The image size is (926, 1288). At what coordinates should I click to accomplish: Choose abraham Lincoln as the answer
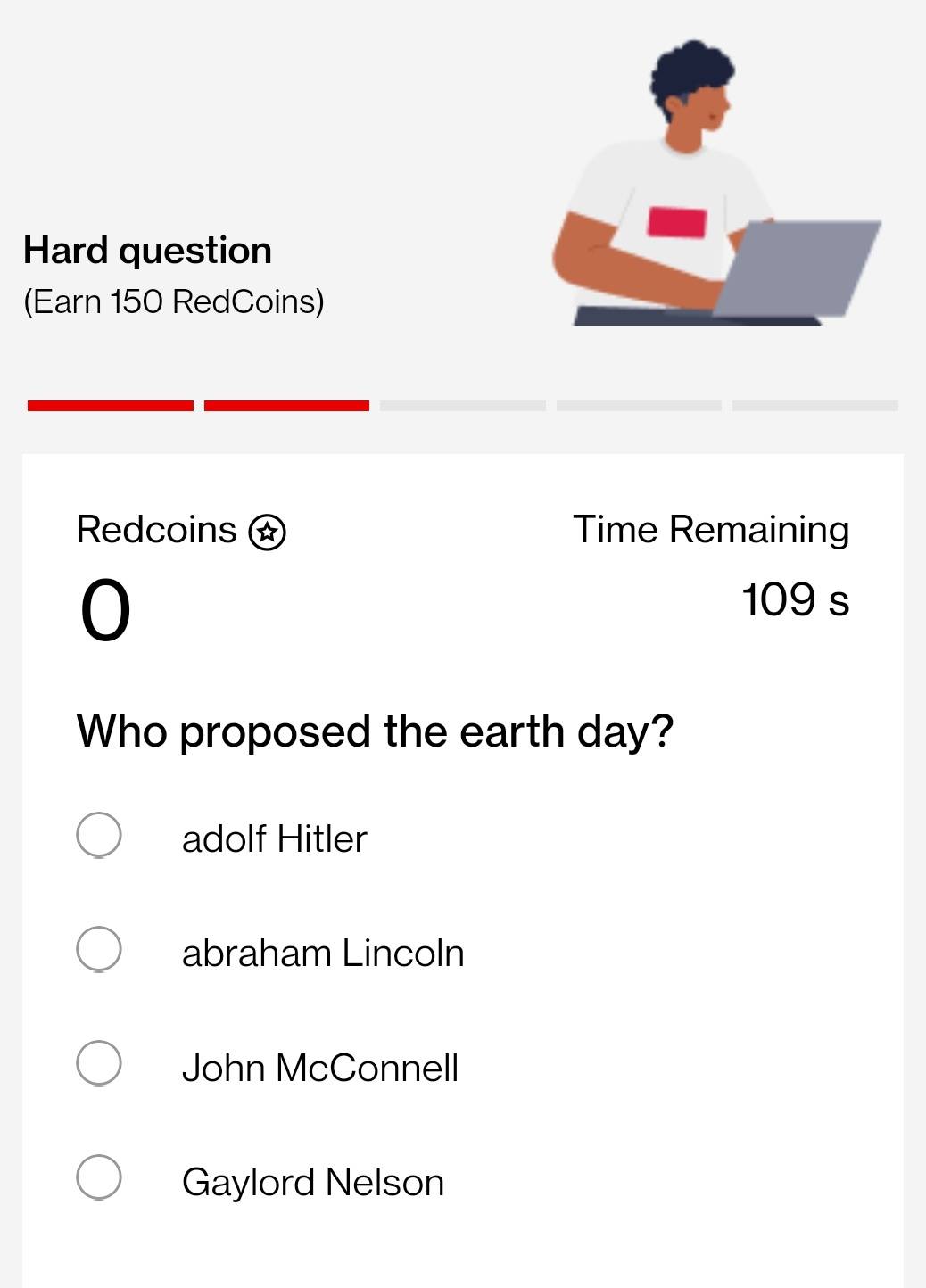click(x=99, y=948)
